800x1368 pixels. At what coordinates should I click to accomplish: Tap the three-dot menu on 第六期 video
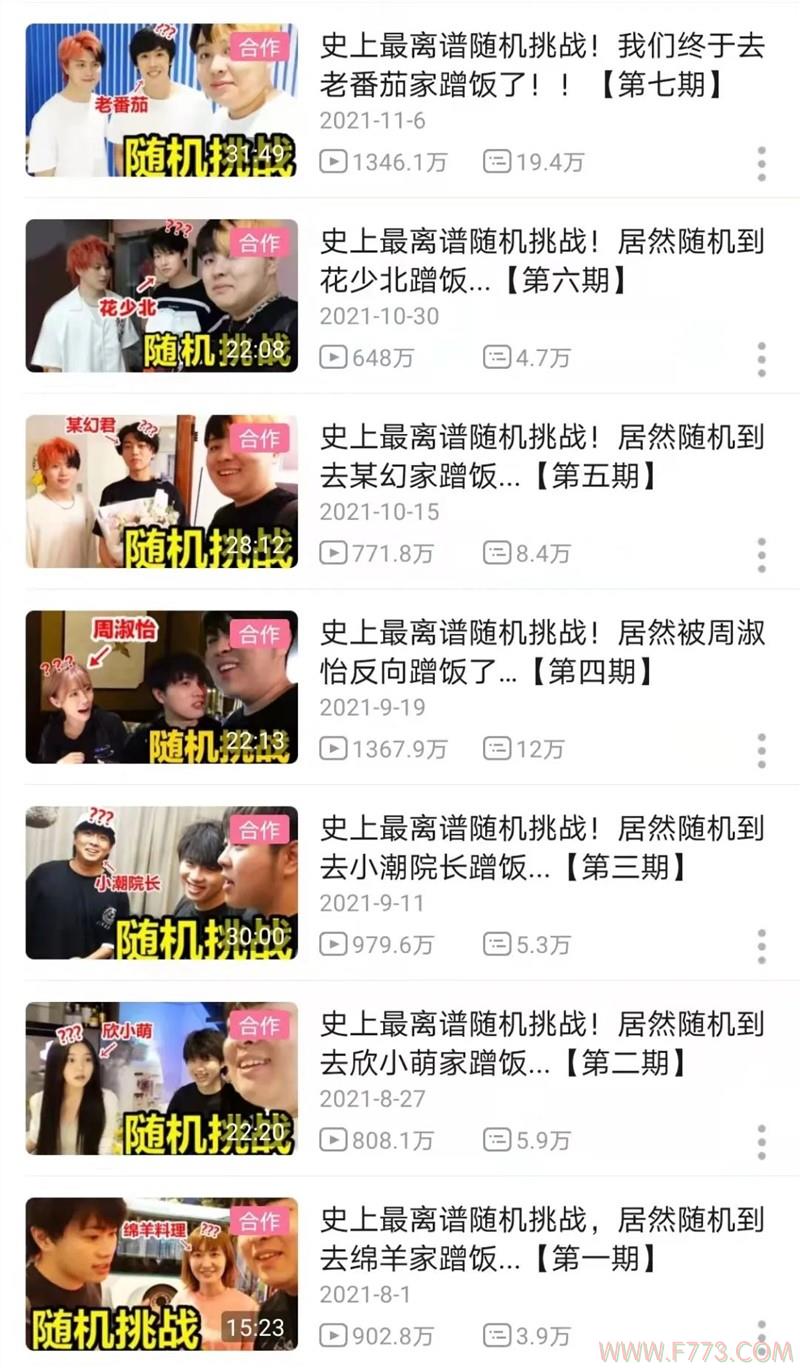[762, 359]
